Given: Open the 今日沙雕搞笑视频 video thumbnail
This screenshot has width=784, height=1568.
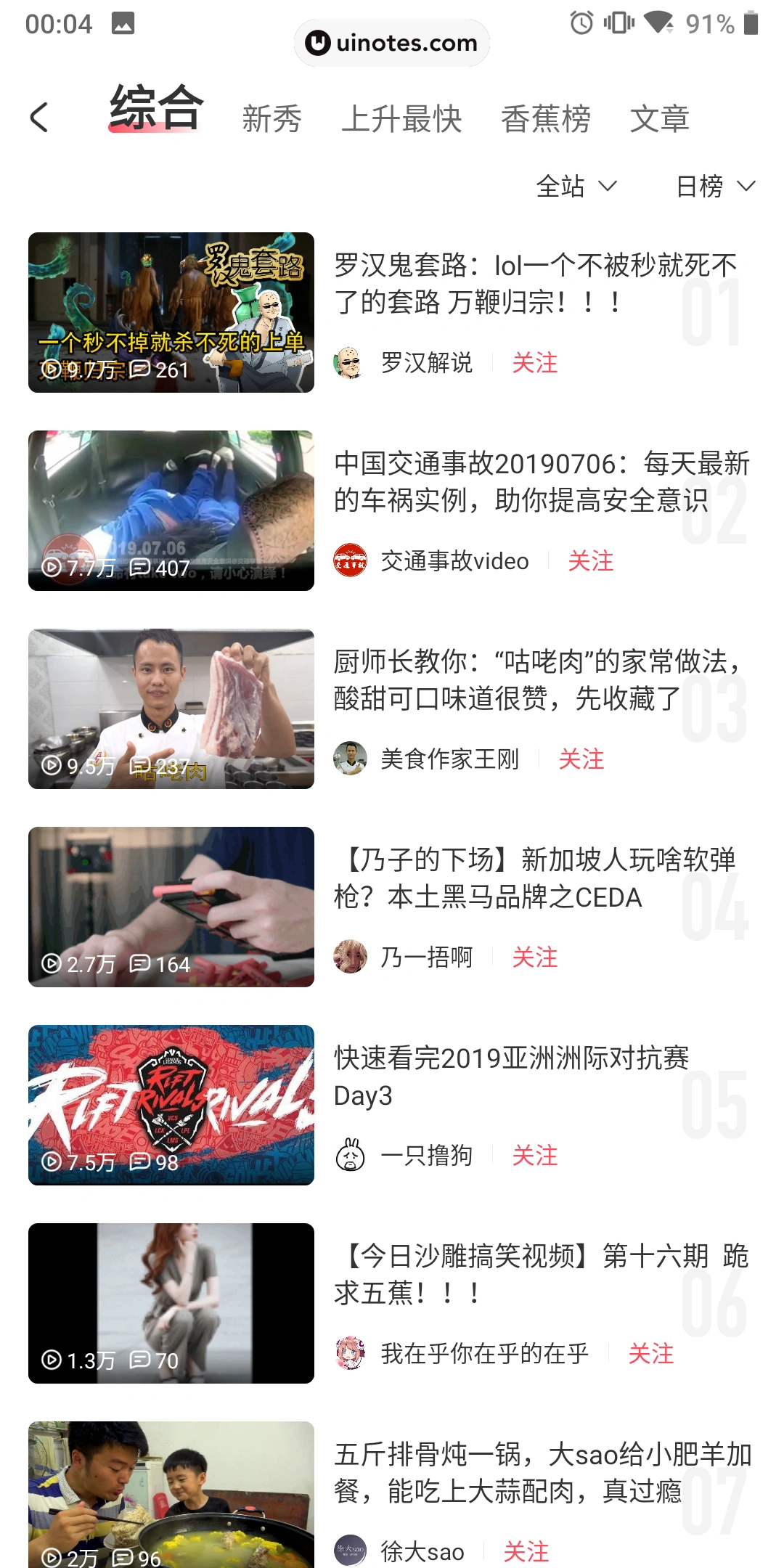Looking at the screenshot, I should pos(171,1303).
